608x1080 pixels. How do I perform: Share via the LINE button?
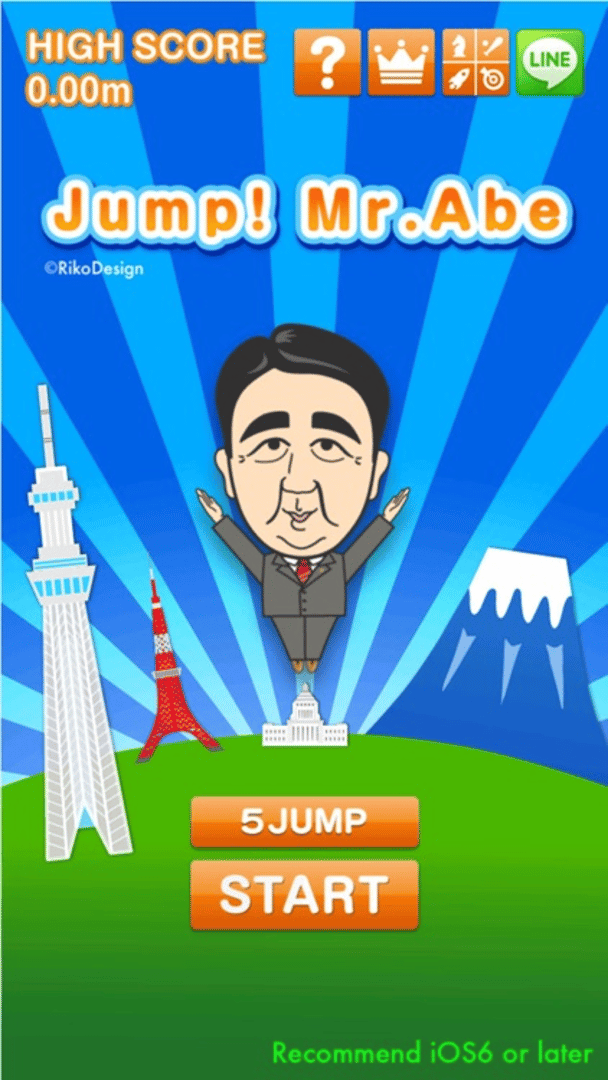(549, 62)
